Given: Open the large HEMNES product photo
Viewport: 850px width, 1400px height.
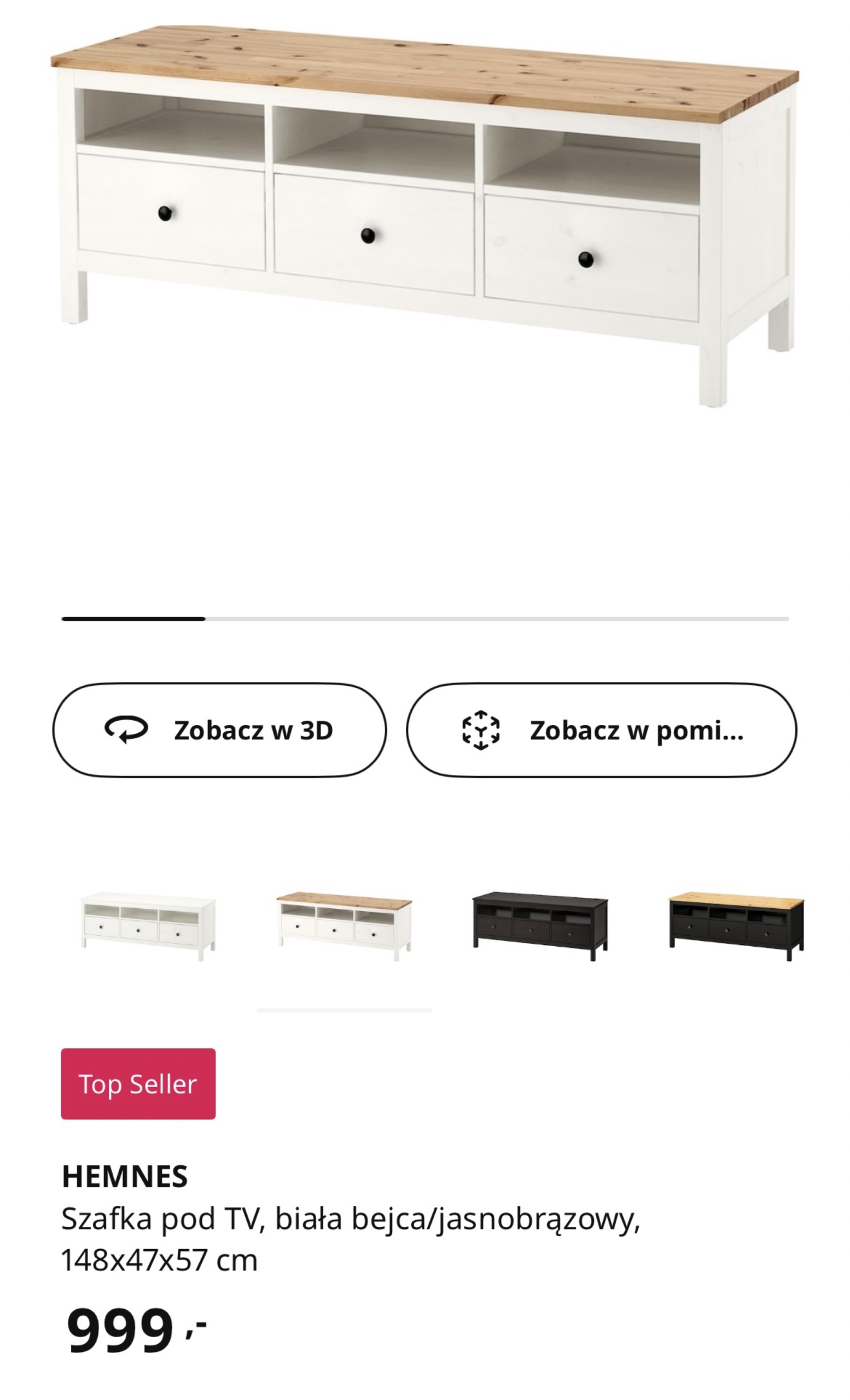Looking at the screenshot, I should click(425, 216).
